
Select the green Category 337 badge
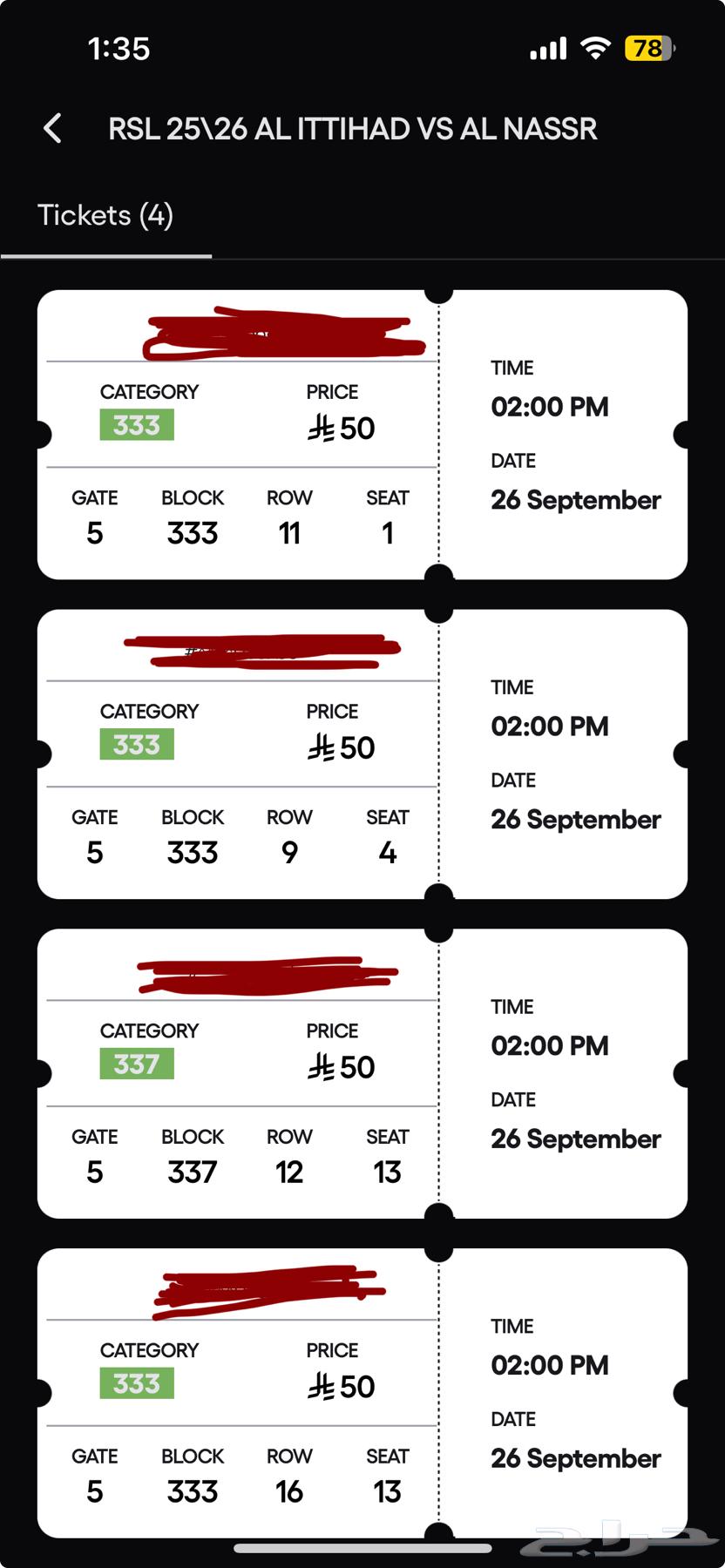(137, 1063)
